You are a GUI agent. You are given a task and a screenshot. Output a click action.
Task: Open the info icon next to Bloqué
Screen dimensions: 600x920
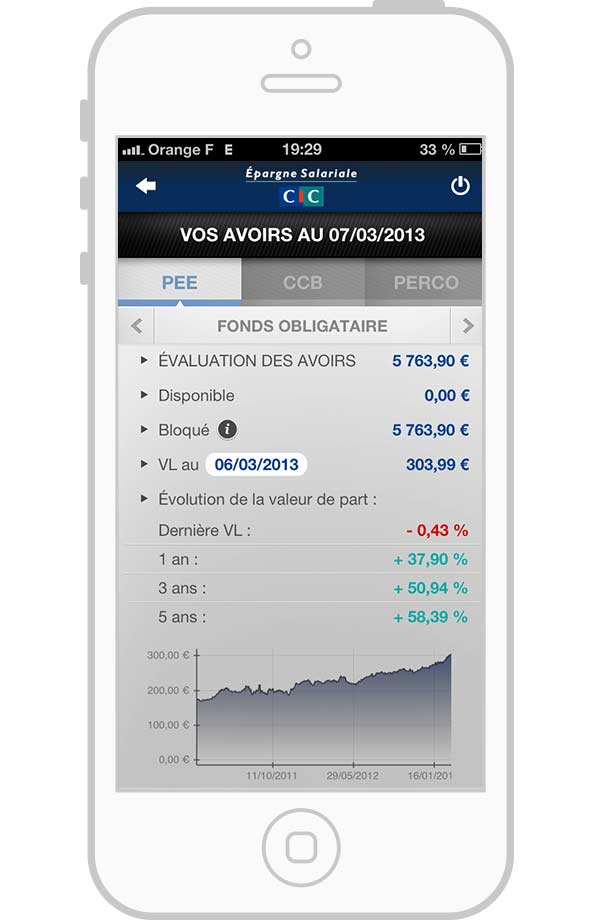click(228, 429)
